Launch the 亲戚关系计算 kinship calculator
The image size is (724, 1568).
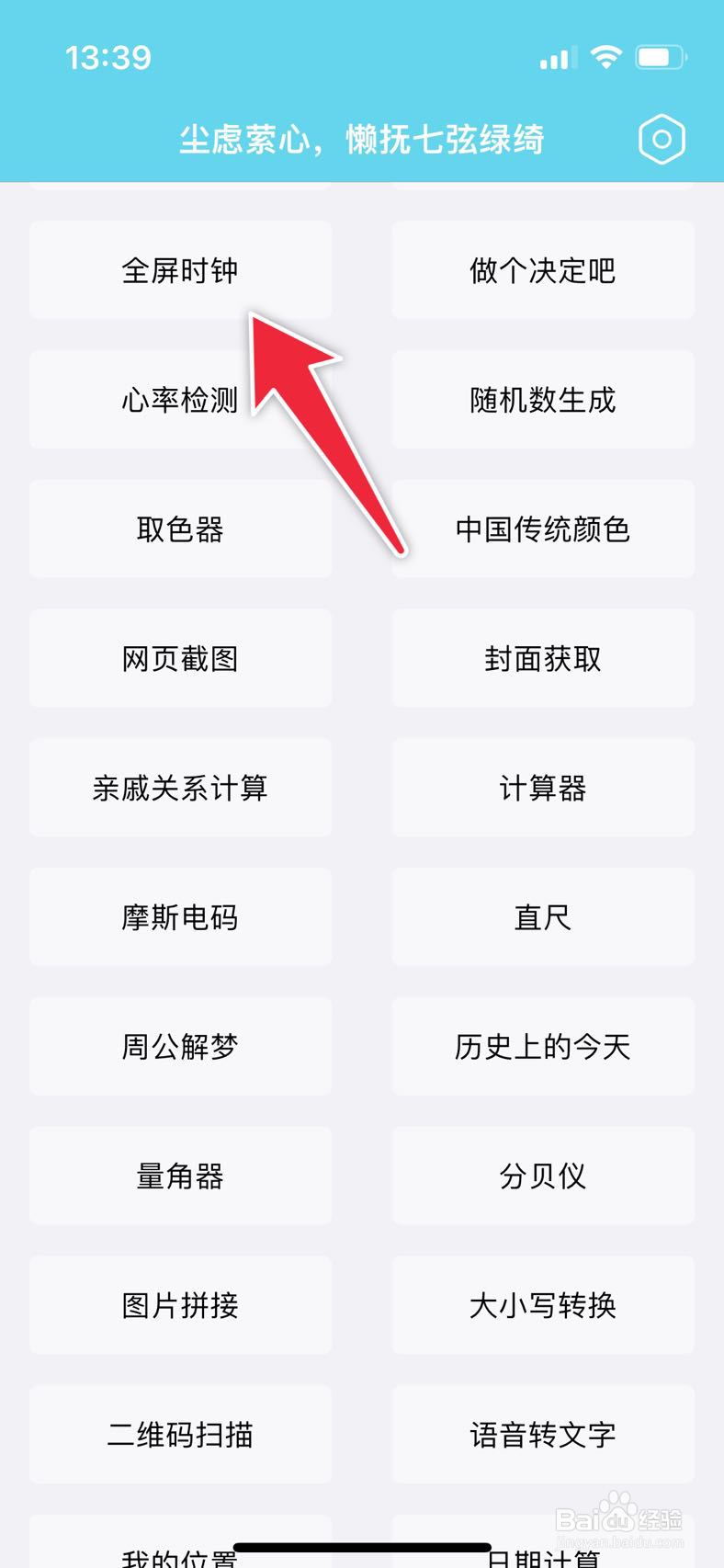[181, 788]
